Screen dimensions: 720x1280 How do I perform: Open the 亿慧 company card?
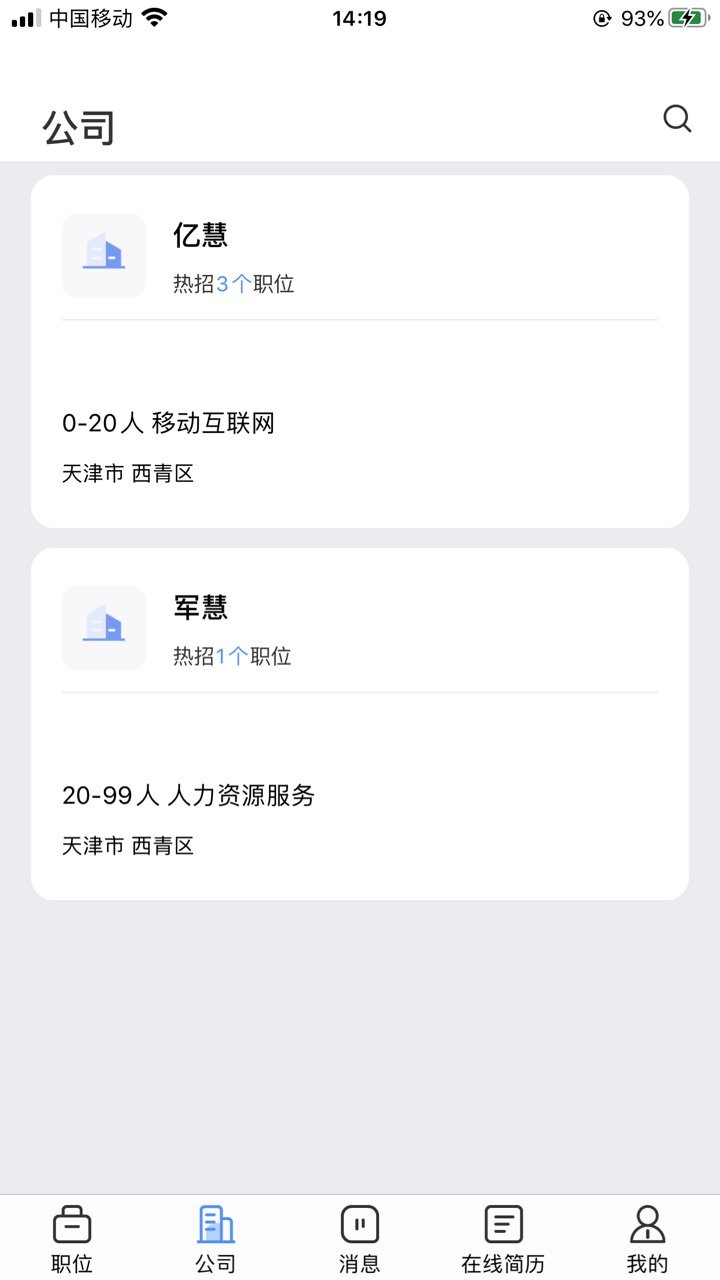click(x=360, y=352)
